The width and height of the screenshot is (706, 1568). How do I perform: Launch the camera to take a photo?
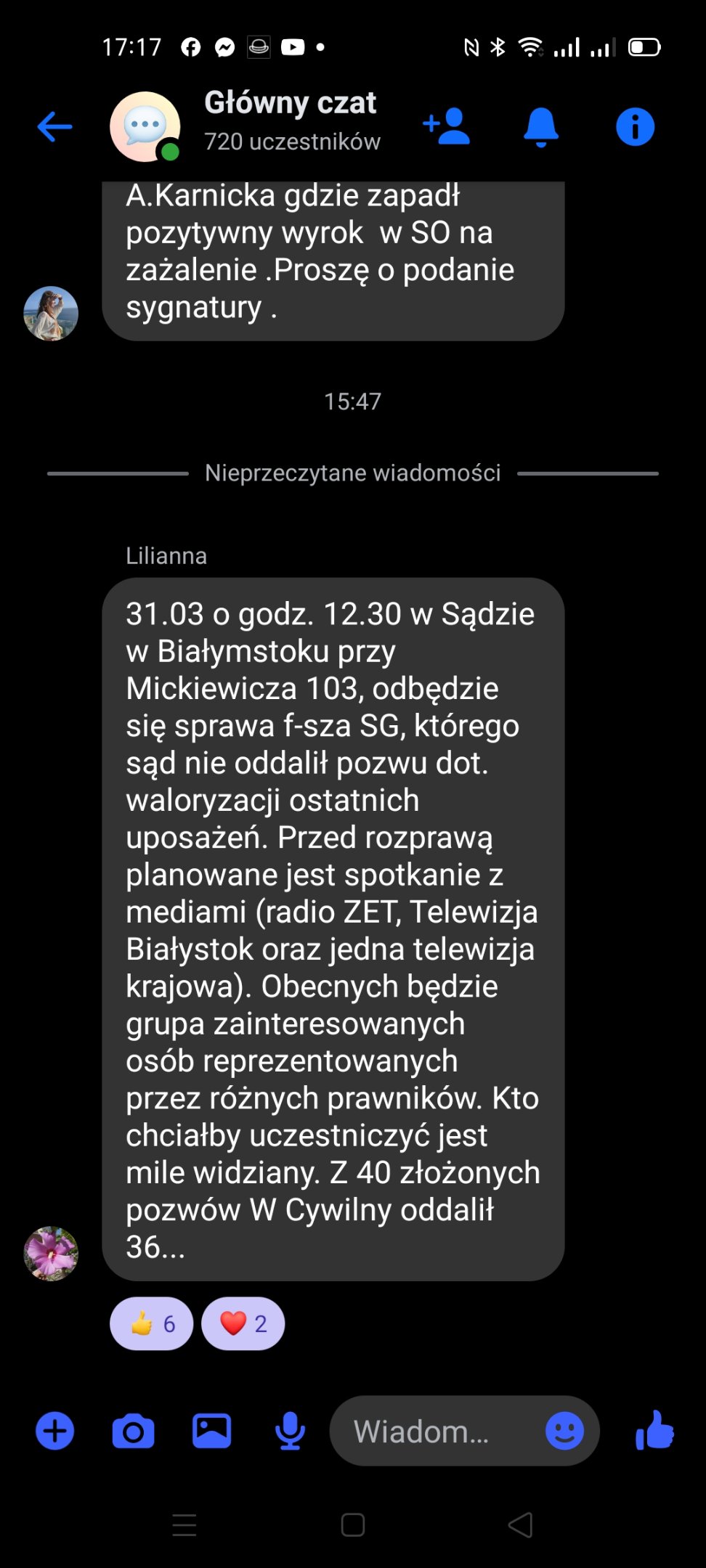coord(133,1432)
